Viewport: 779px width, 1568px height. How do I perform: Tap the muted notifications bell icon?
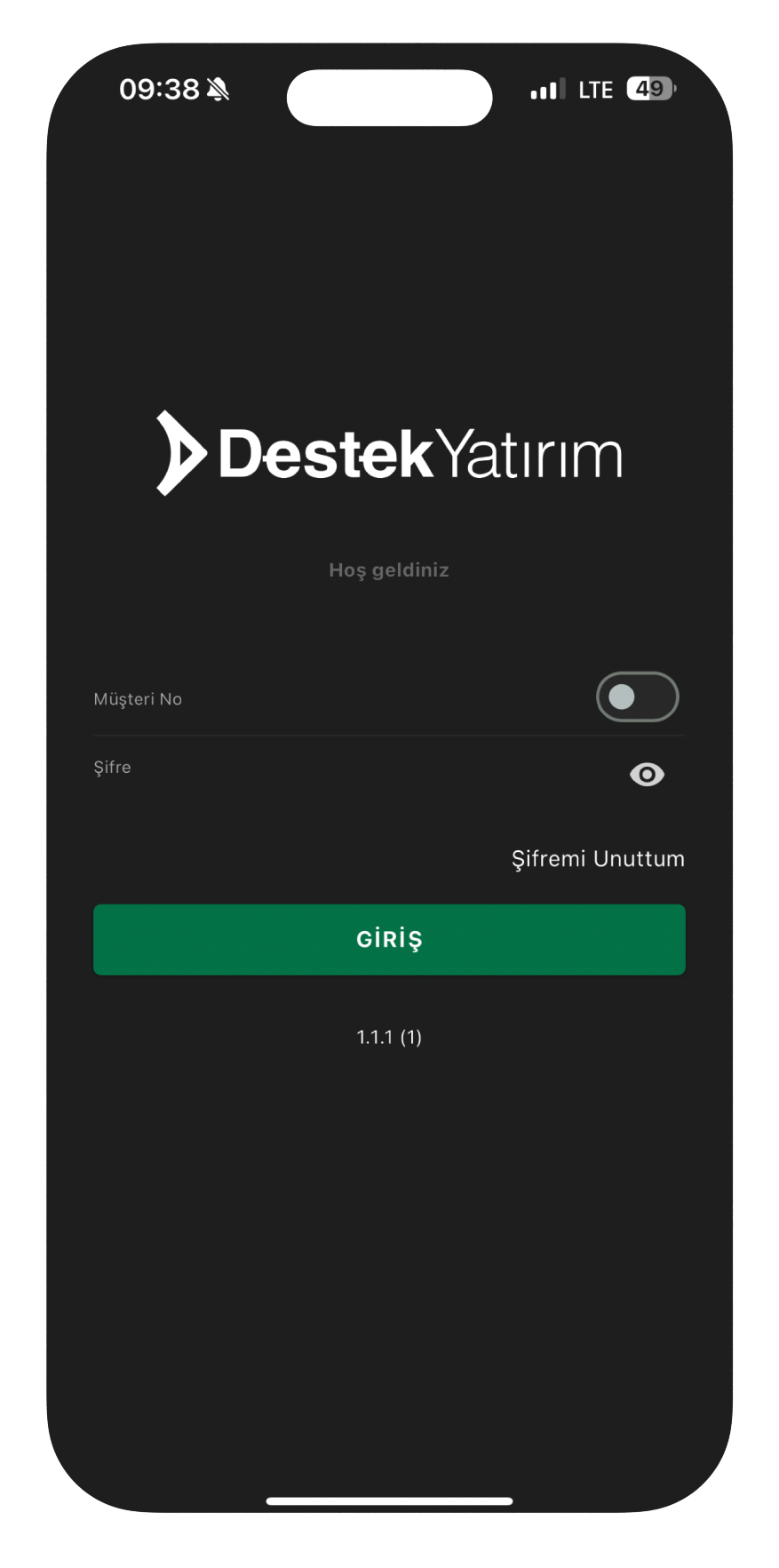219,89
